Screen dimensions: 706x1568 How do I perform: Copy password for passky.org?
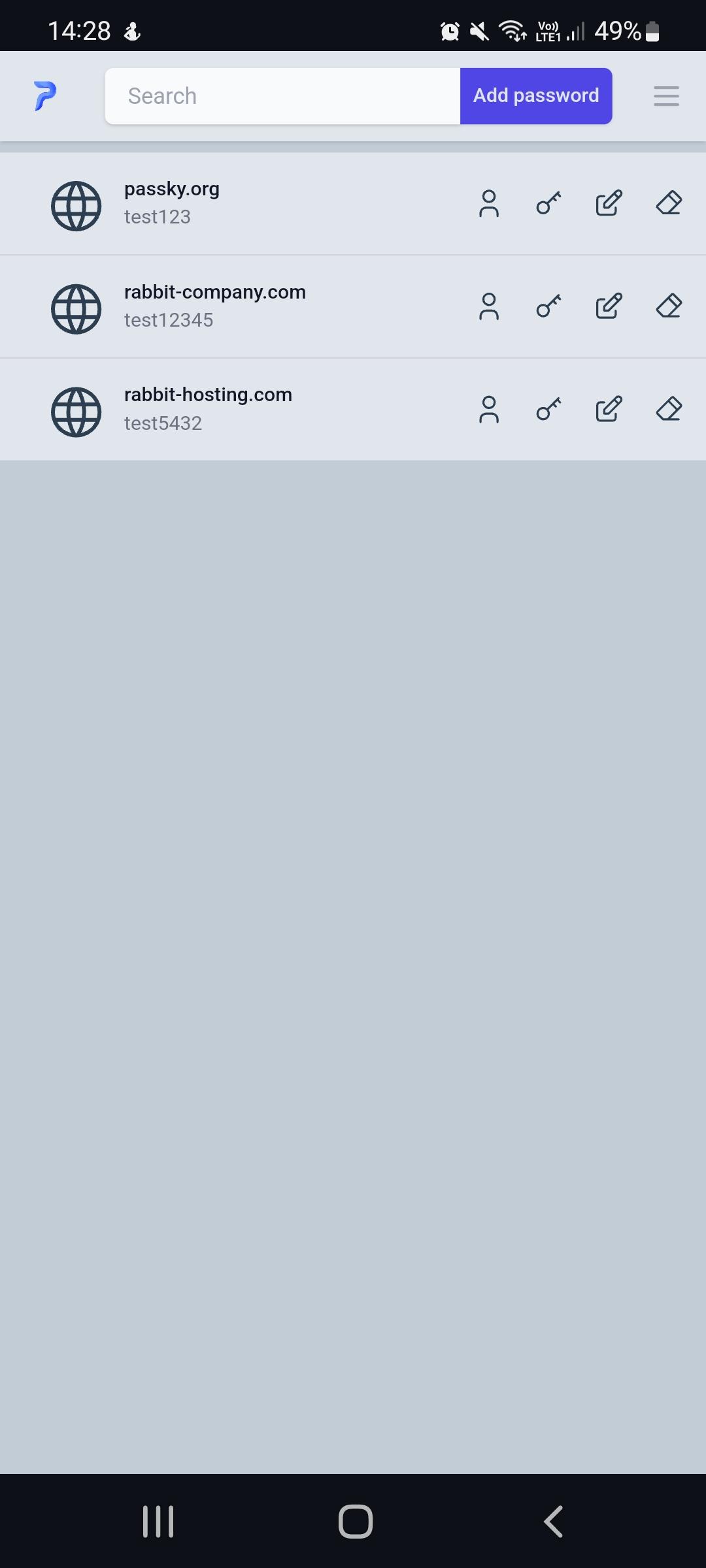coord(548,204)
